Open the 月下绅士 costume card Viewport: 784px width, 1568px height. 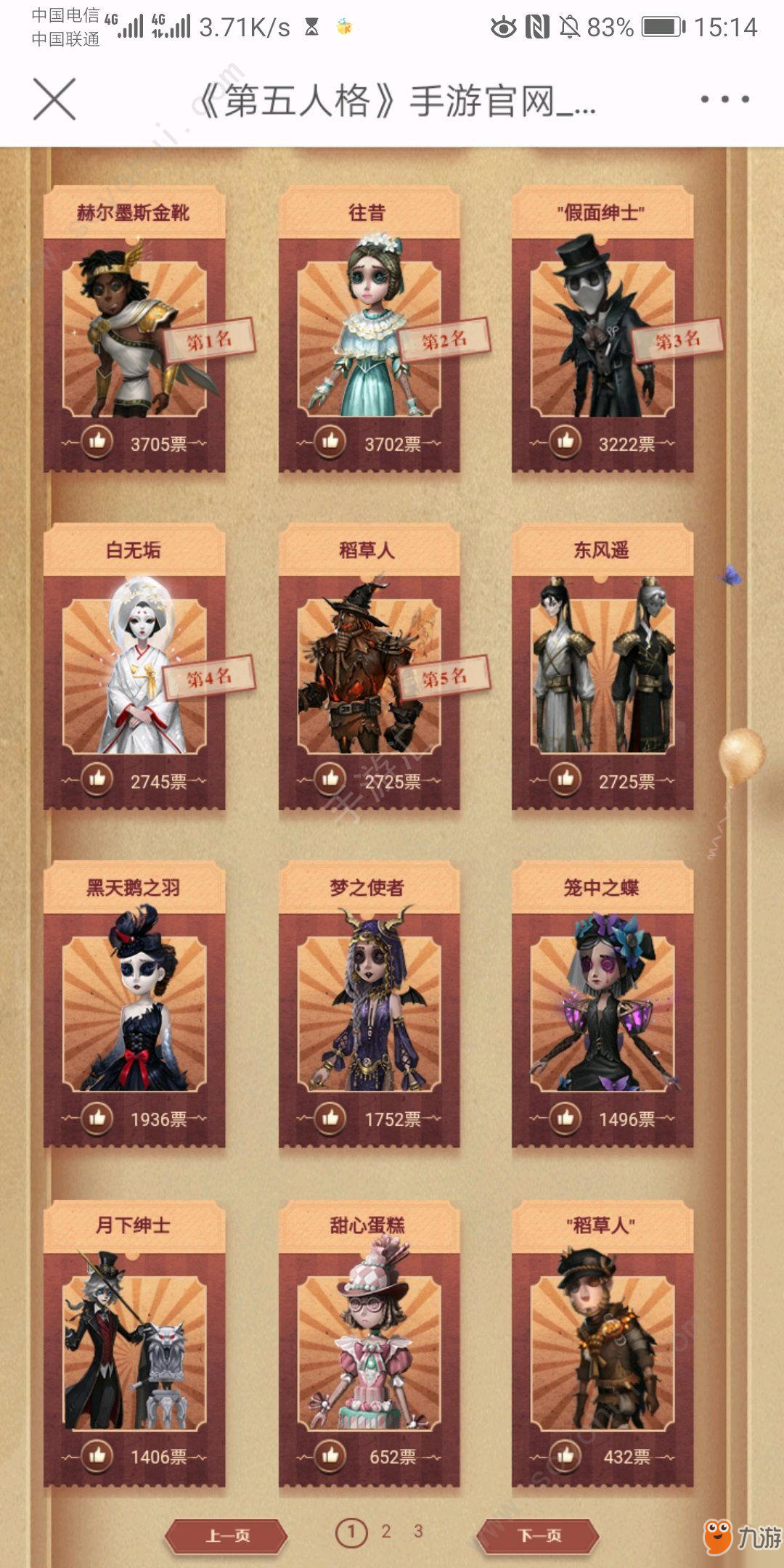click(134, 1350)
